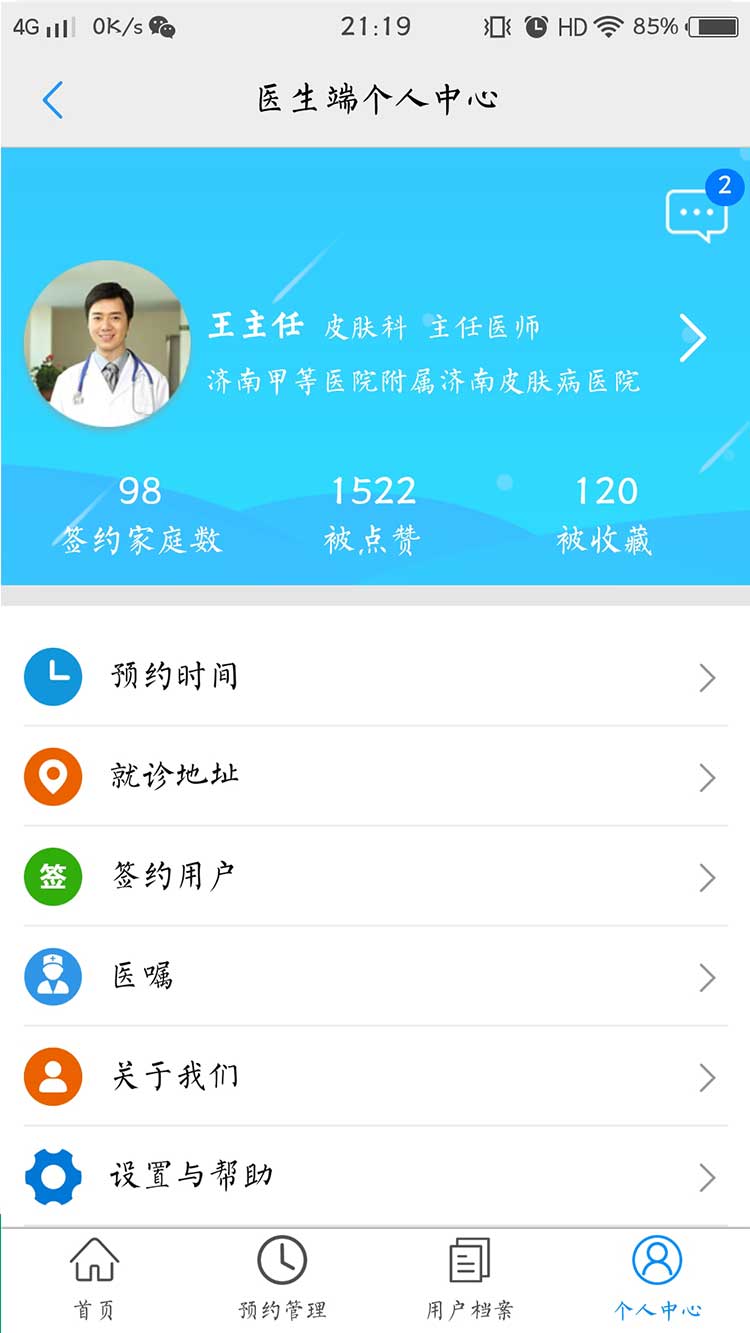Open the 医嘱 row
Viewport: 750px width, 1333px height.
(375, 977)
